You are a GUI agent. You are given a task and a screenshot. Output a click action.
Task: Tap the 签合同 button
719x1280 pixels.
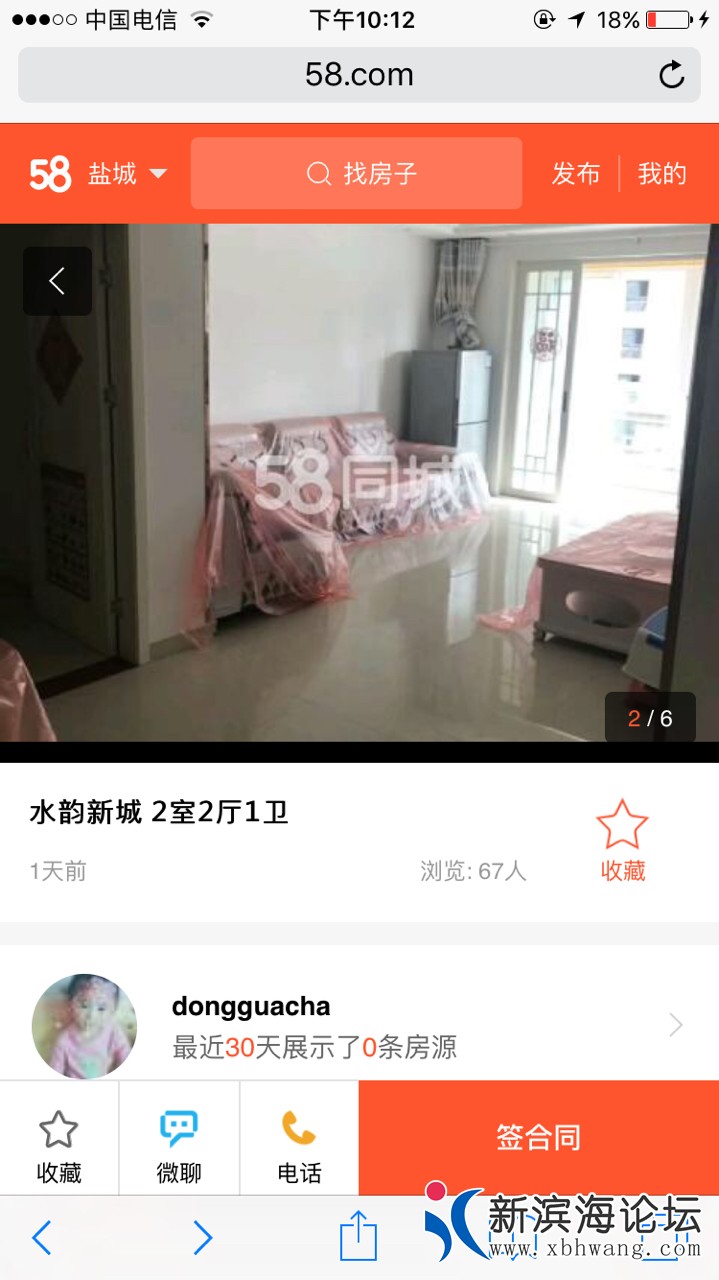538,1137
